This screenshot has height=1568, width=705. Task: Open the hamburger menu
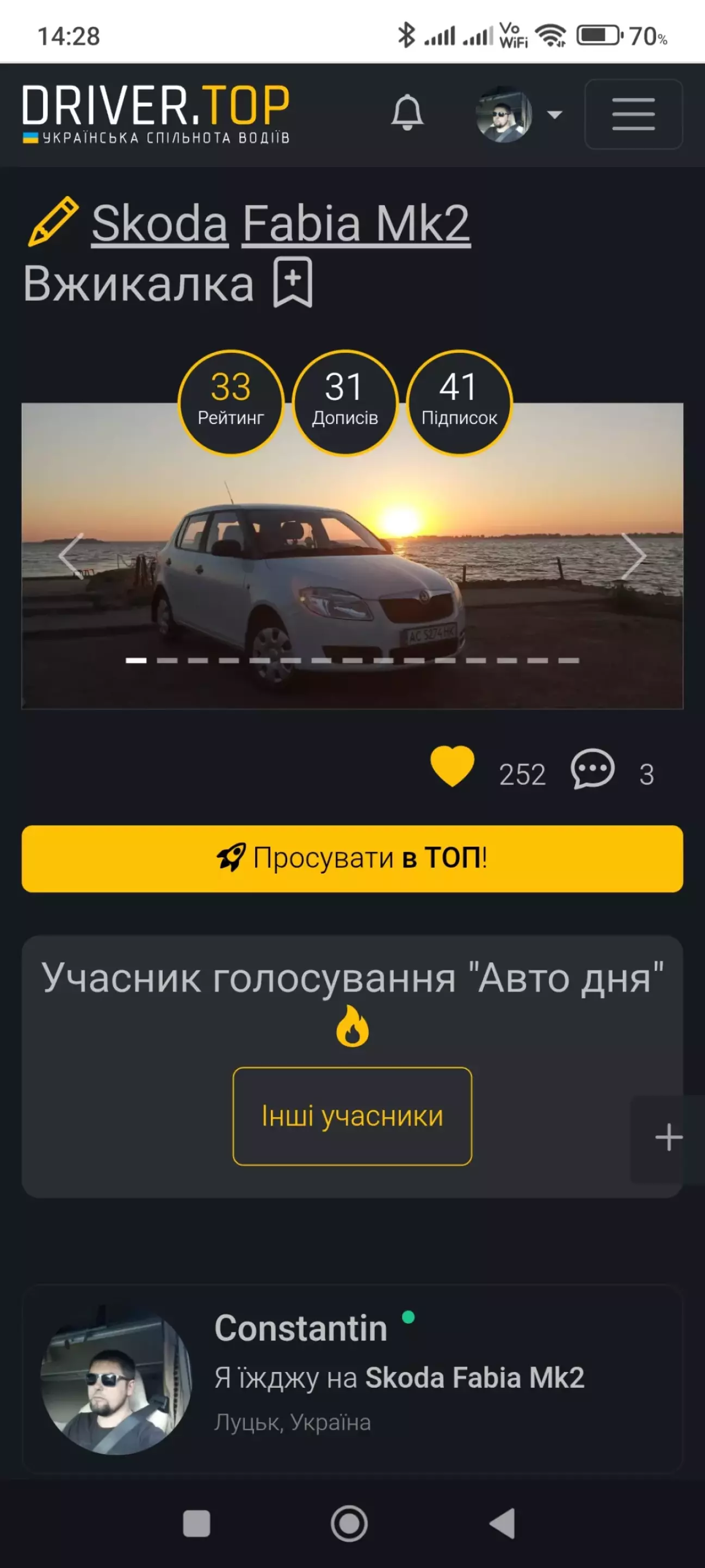point(633,114)
